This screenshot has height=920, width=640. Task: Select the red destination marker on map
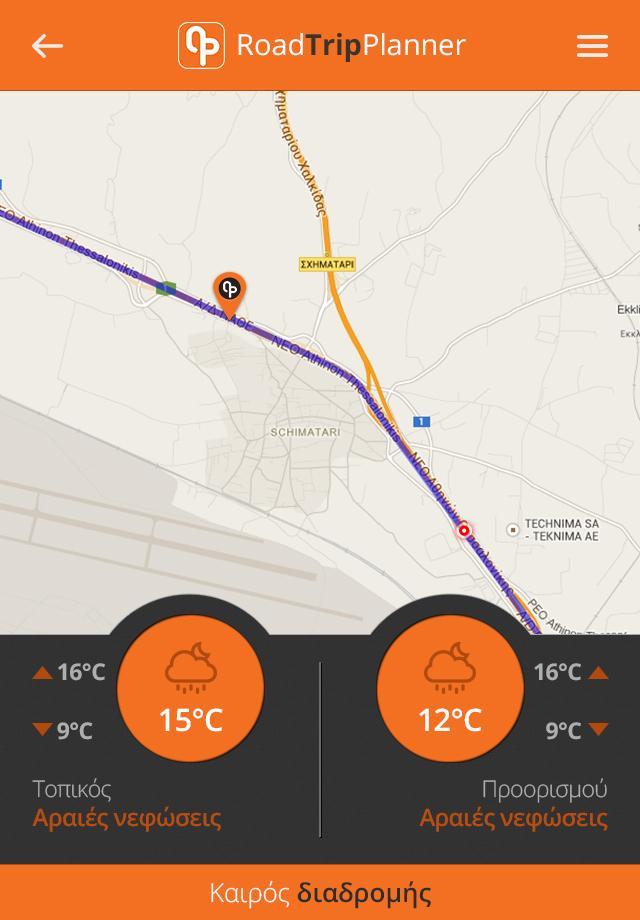pyautogui.click(x=464, y=530)
